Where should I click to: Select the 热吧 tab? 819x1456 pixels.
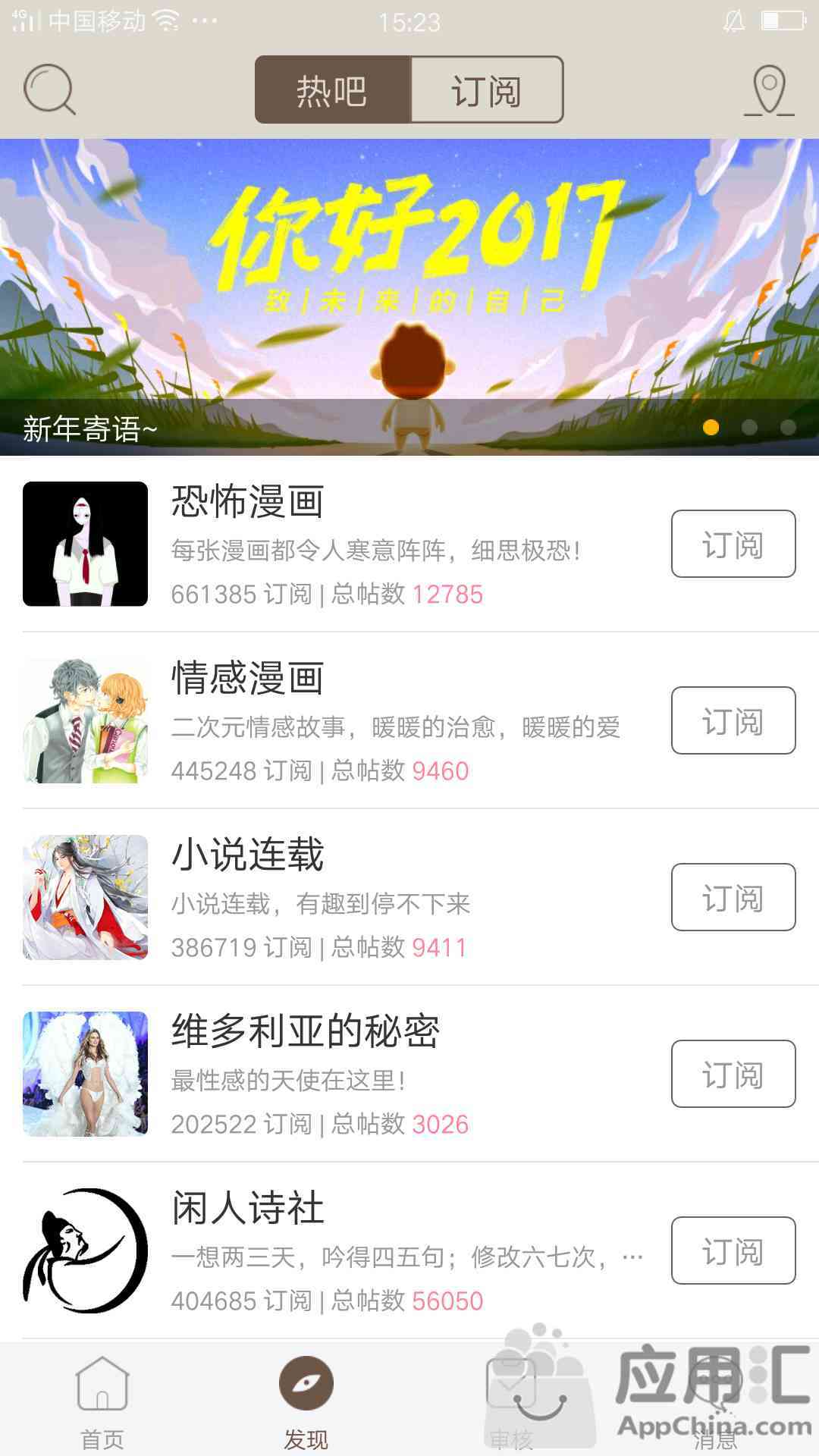tap(333, 90)
